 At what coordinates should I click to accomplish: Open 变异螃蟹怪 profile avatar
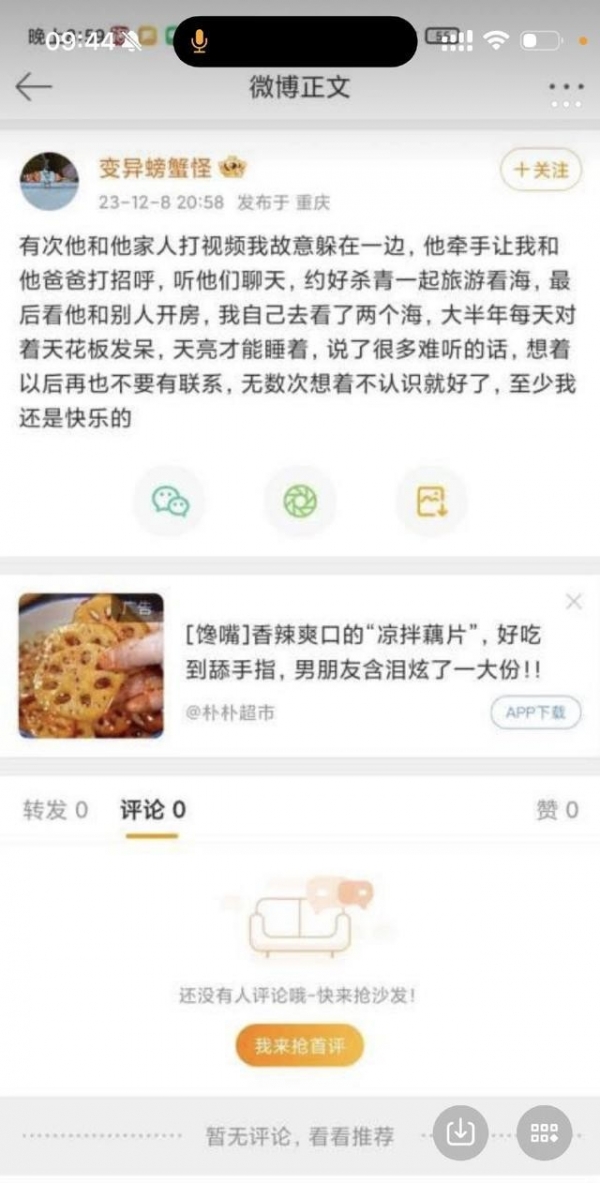point(49,181)
